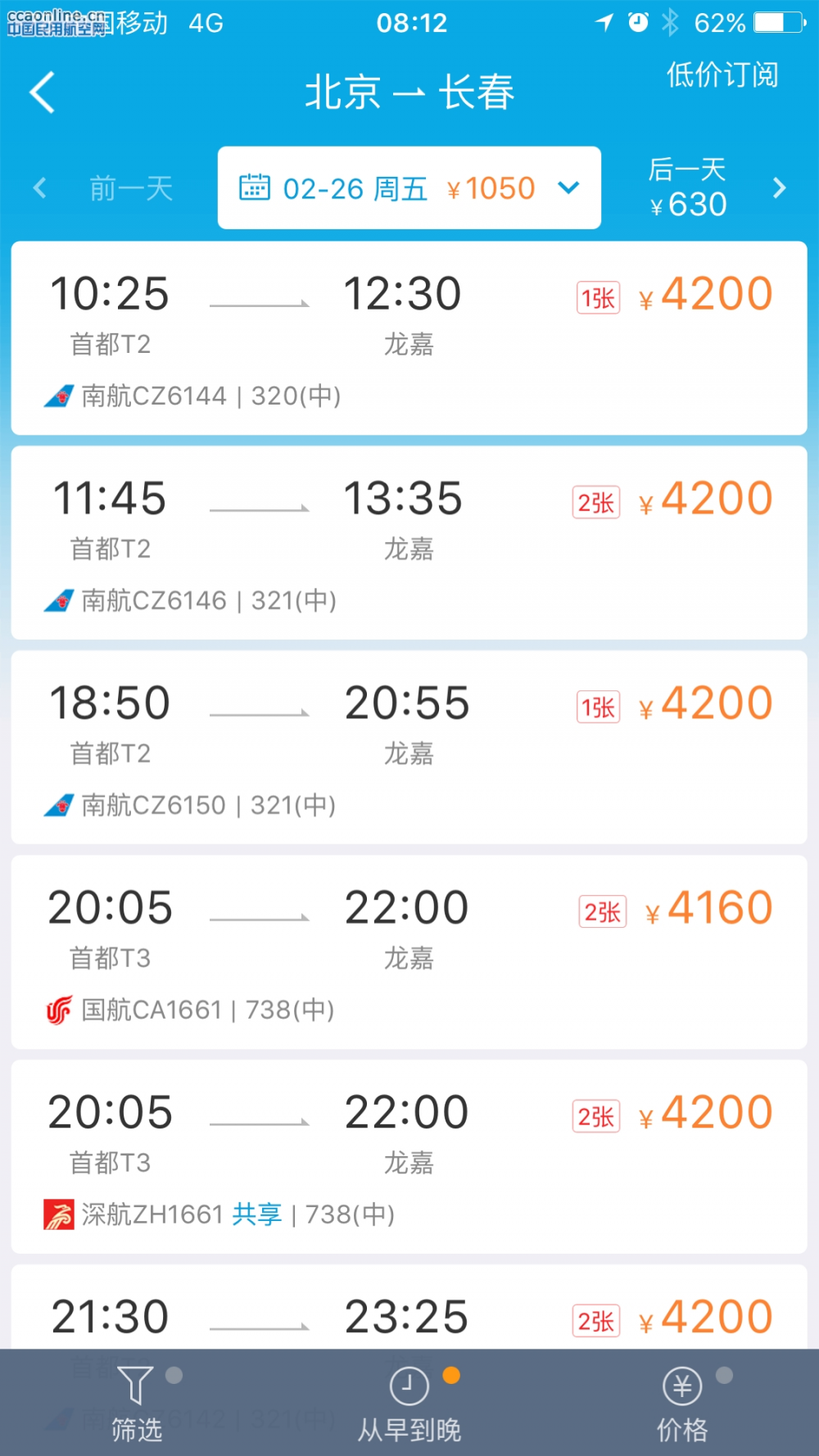819x1456 pixels.
Task: Click the left chevron beside 前一天
Action: [x=39, y=188]
